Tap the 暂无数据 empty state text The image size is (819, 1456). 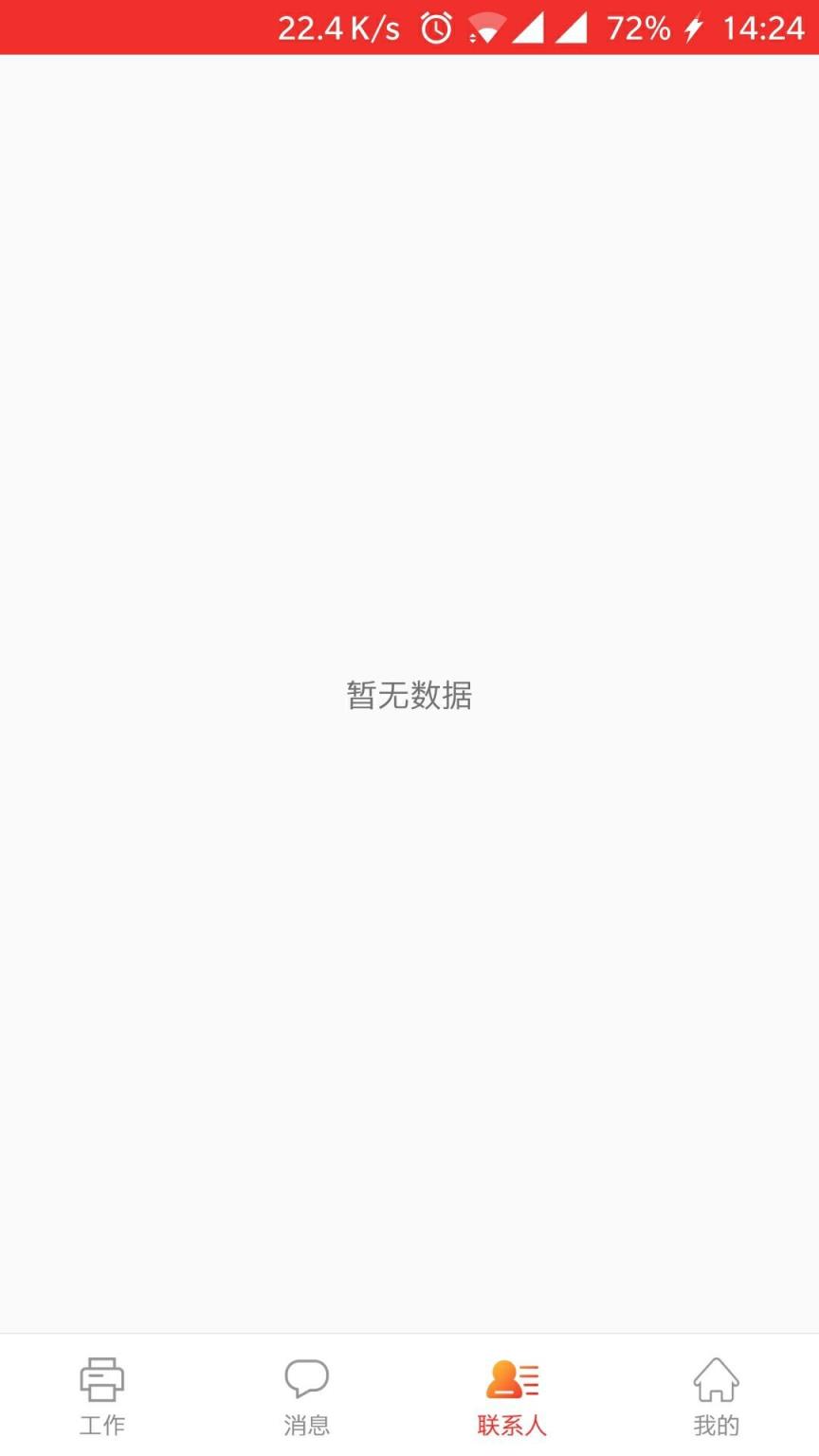click(409, 695)
